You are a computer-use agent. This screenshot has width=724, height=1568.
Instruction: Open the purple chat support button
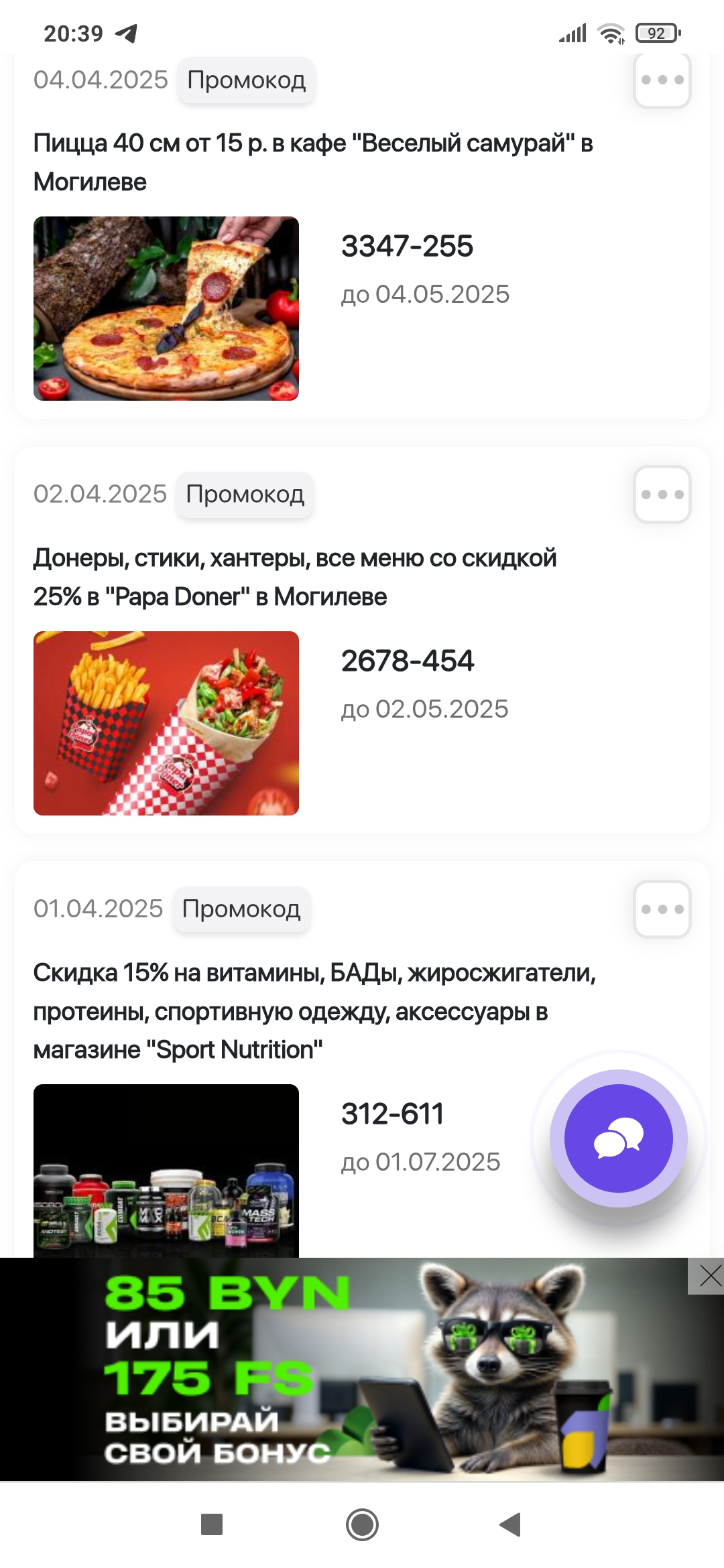click(x=618, y=1138)
